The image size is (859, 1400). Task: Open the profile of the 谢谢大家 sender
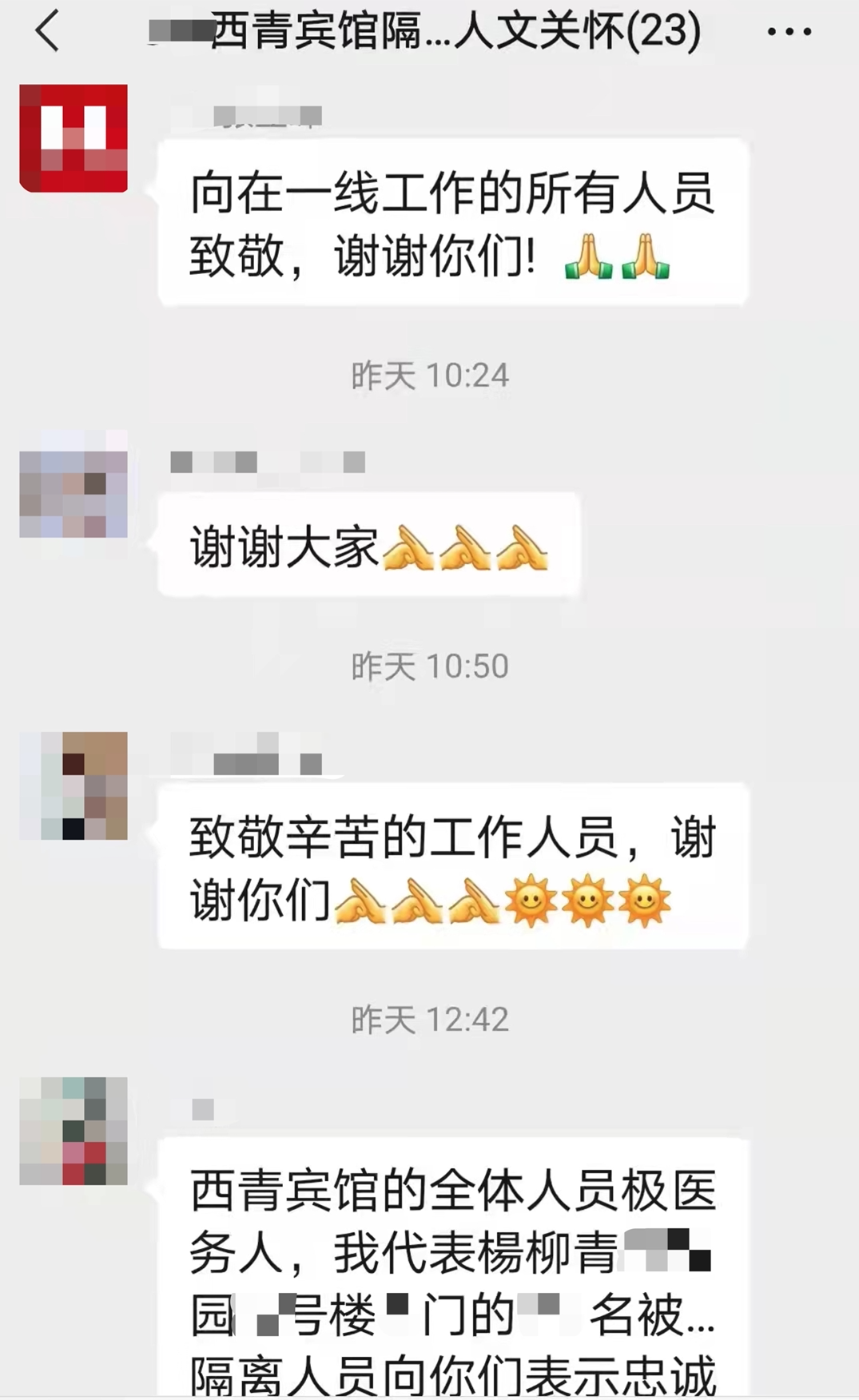[74, 483]
